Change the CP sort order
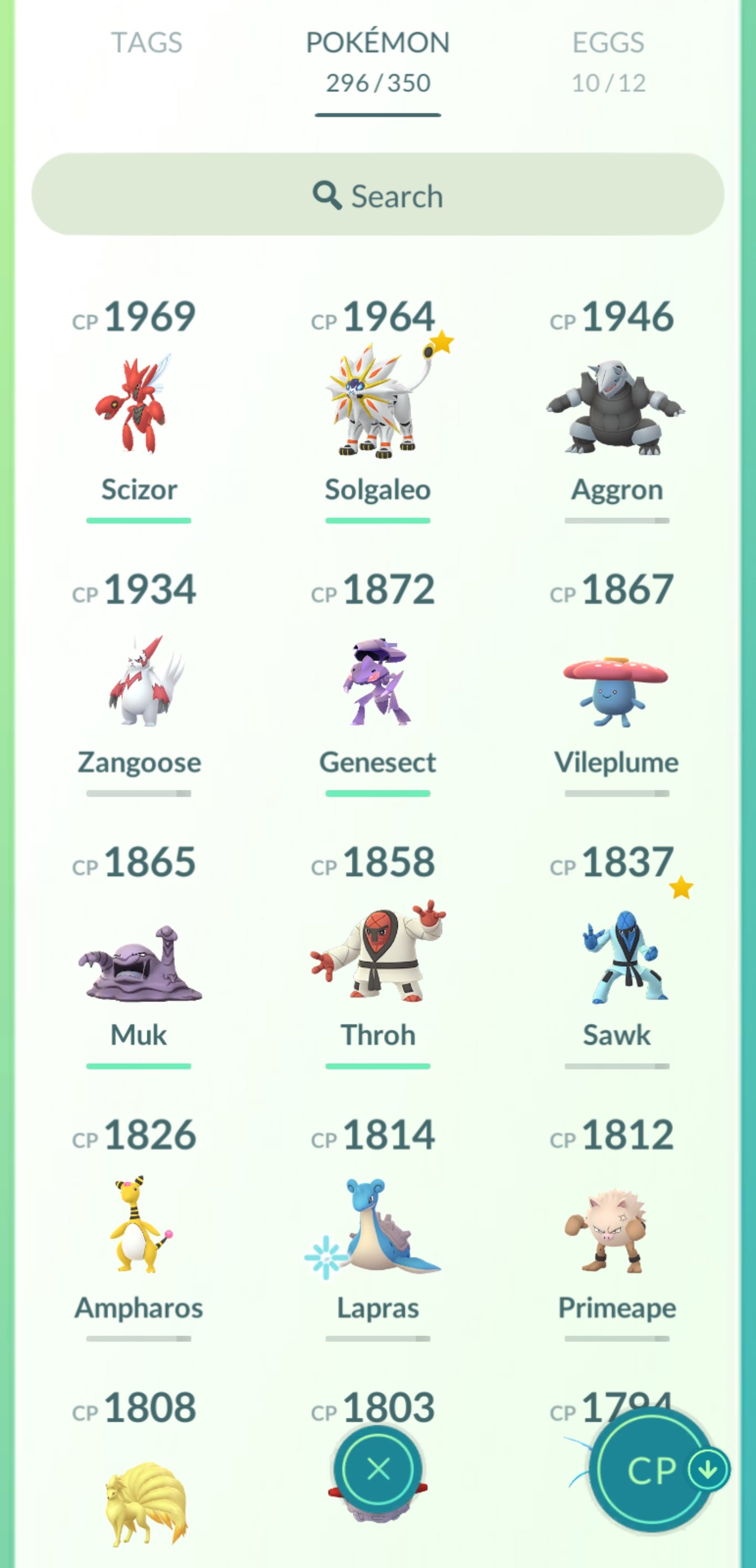 [x=655, y=1469]
